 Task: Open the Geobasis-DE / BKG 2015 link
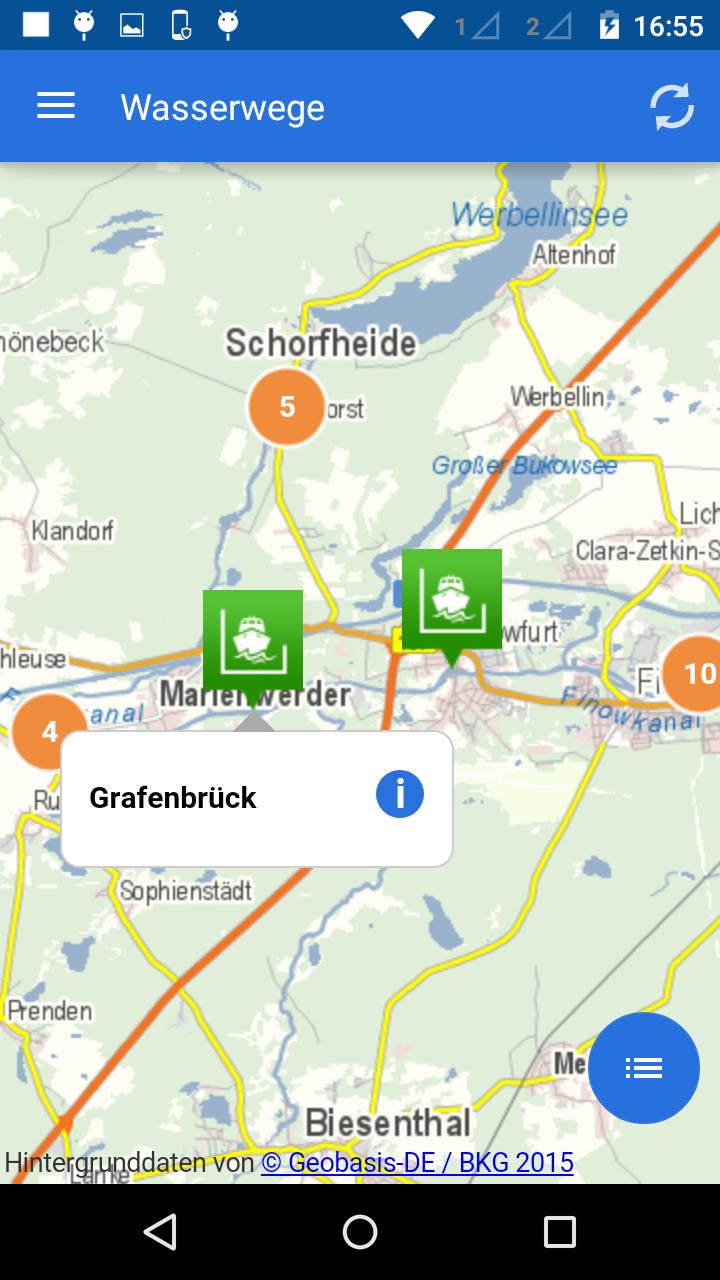(417, 1162)
